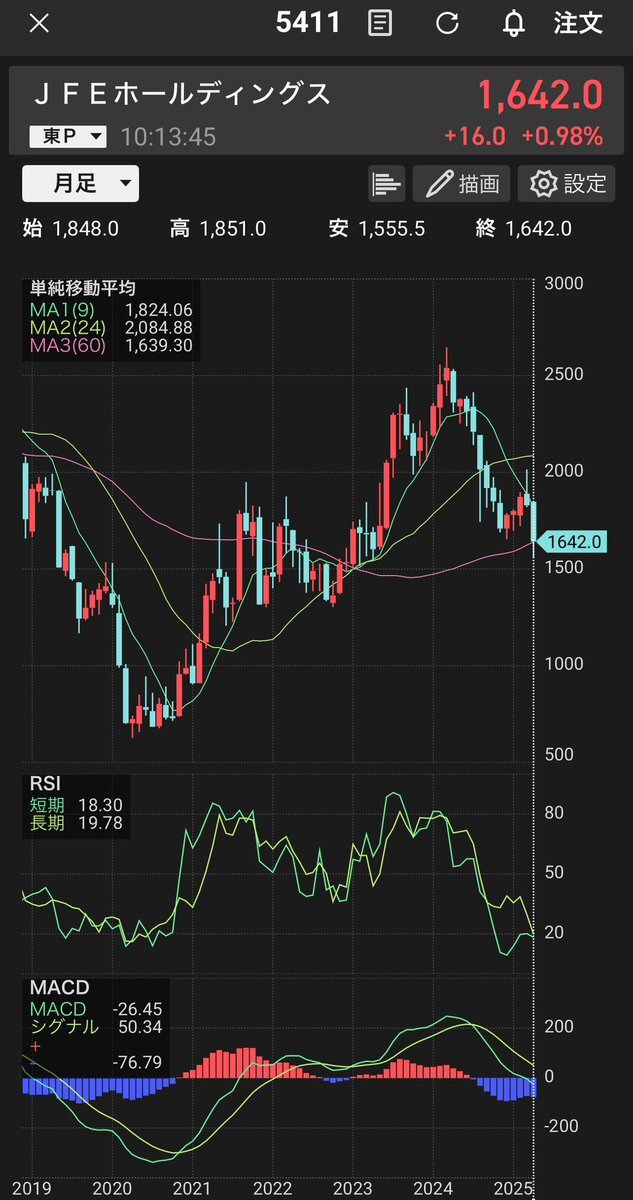Open the stock details document icon
Viewport: 633px width, 1200px height.
pos(380,23)
